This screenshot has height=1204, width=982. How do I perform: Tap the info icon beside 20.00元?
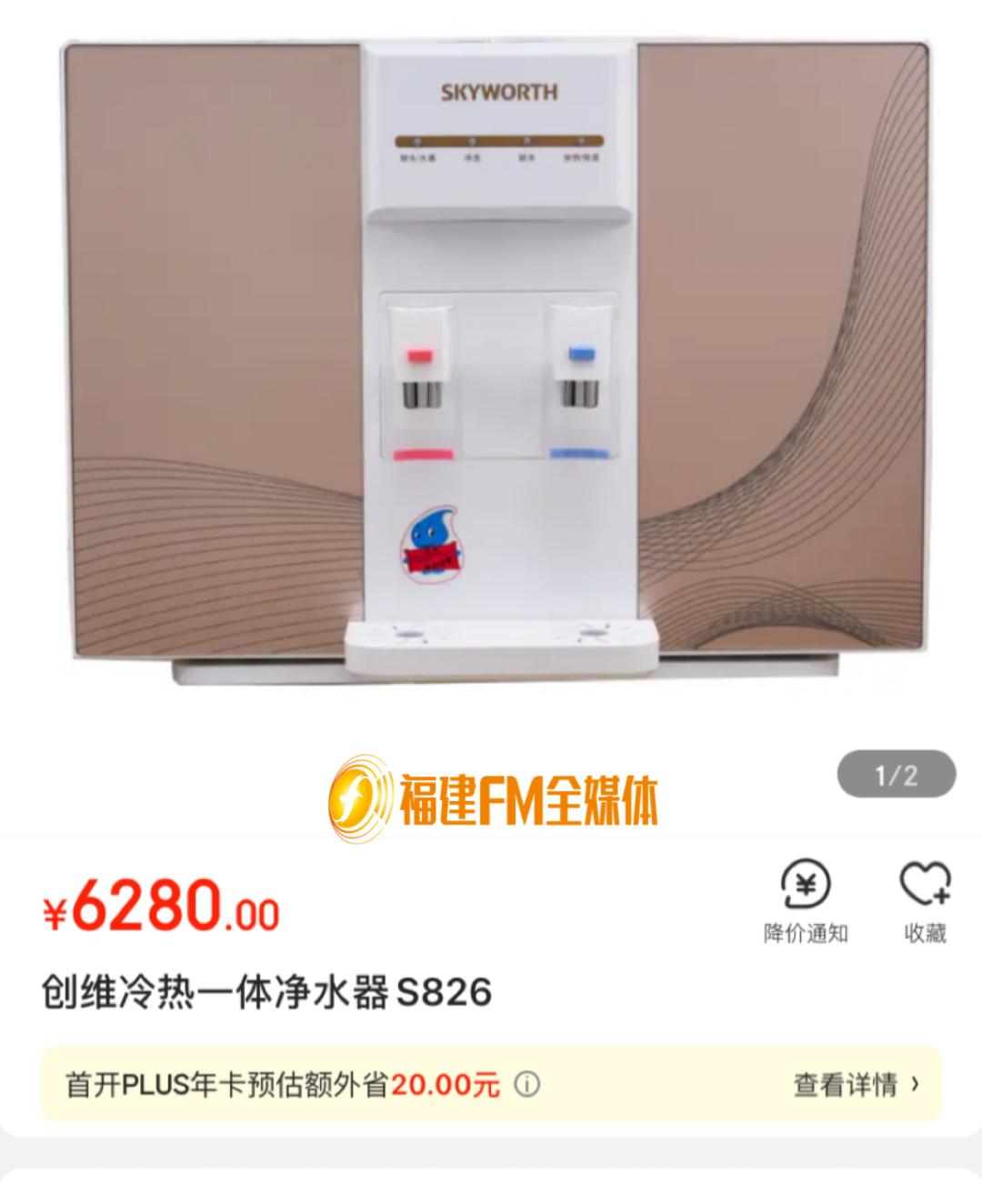coord(528,1084)
